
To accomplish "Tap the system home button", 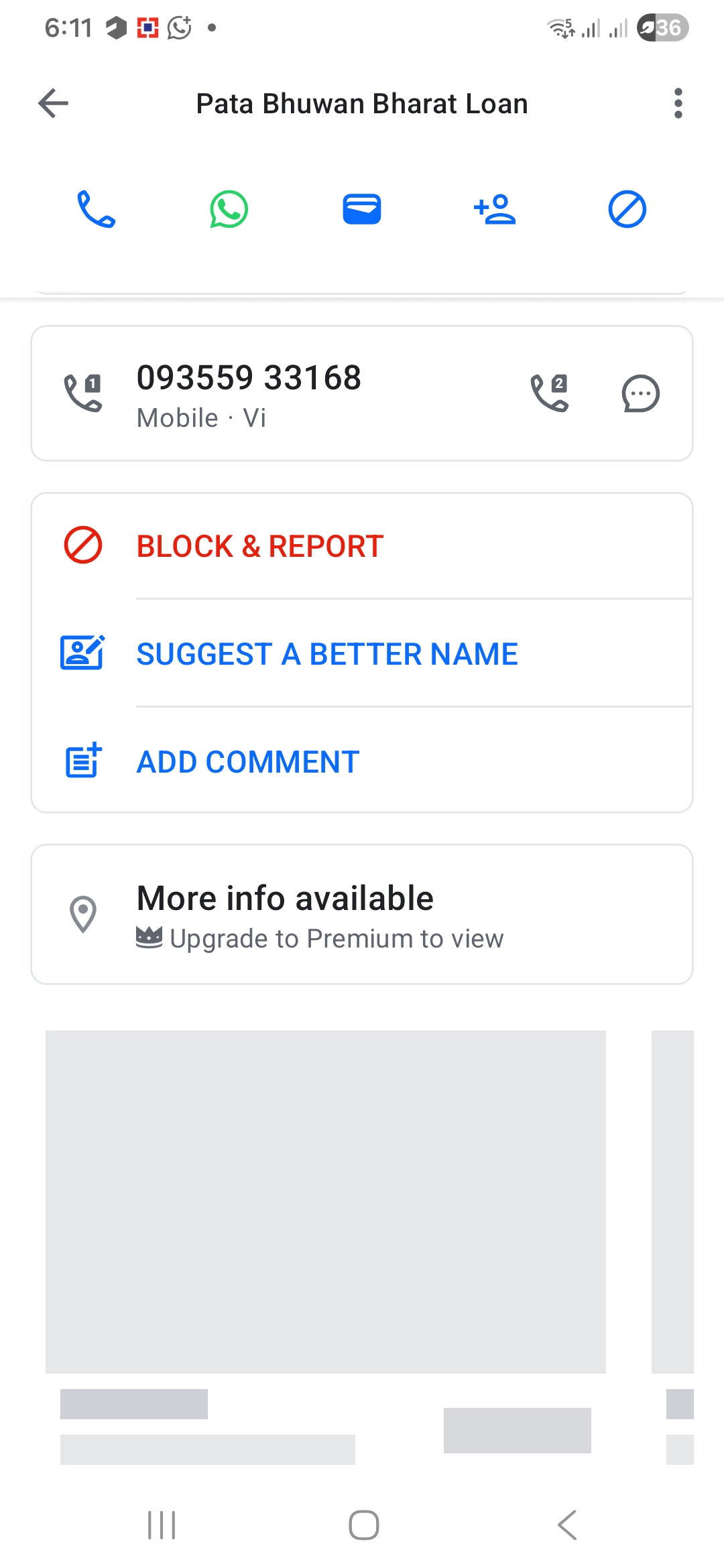I will [x=363, y=1525].
